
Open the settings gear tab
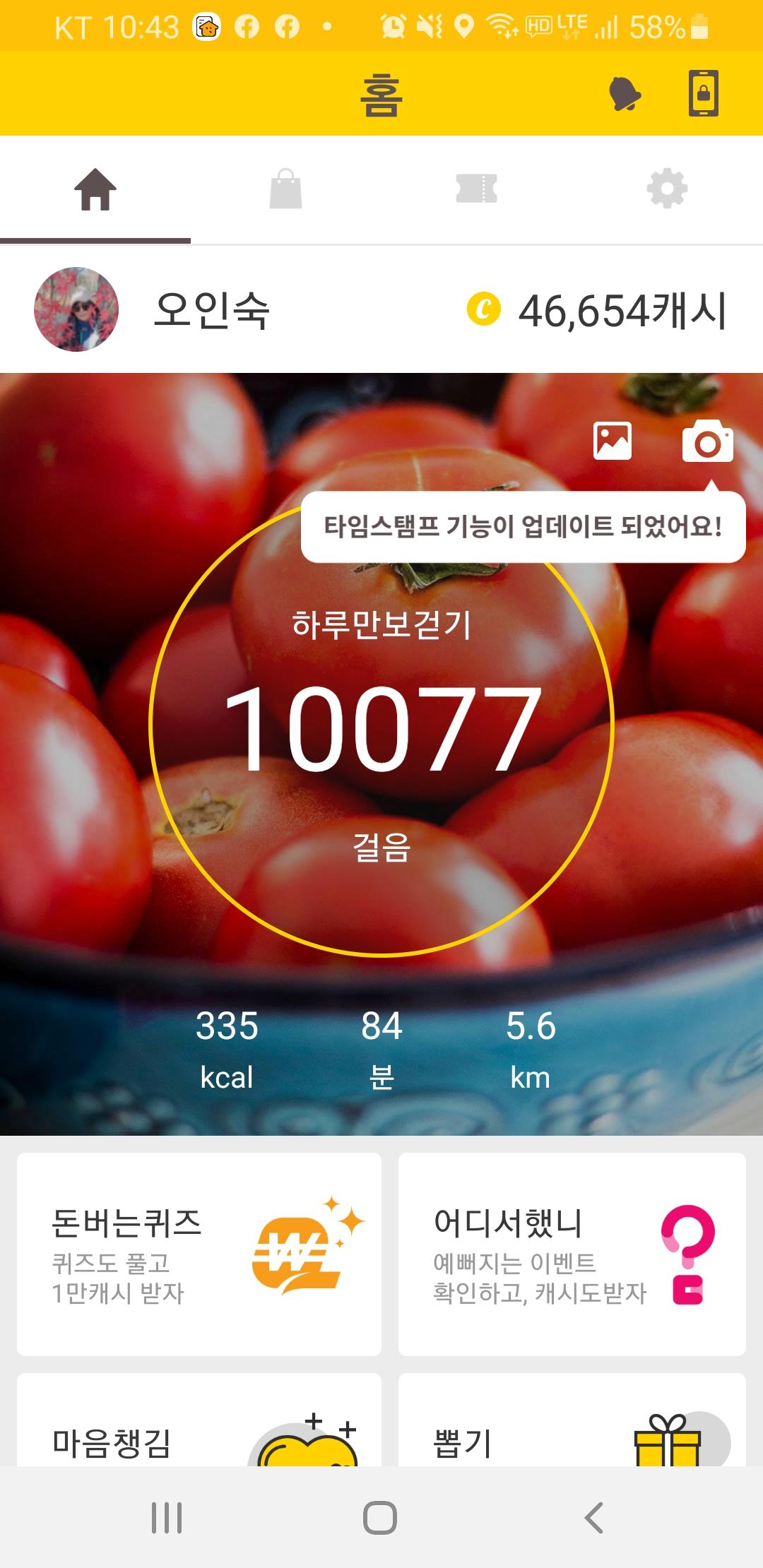point(667,189)
